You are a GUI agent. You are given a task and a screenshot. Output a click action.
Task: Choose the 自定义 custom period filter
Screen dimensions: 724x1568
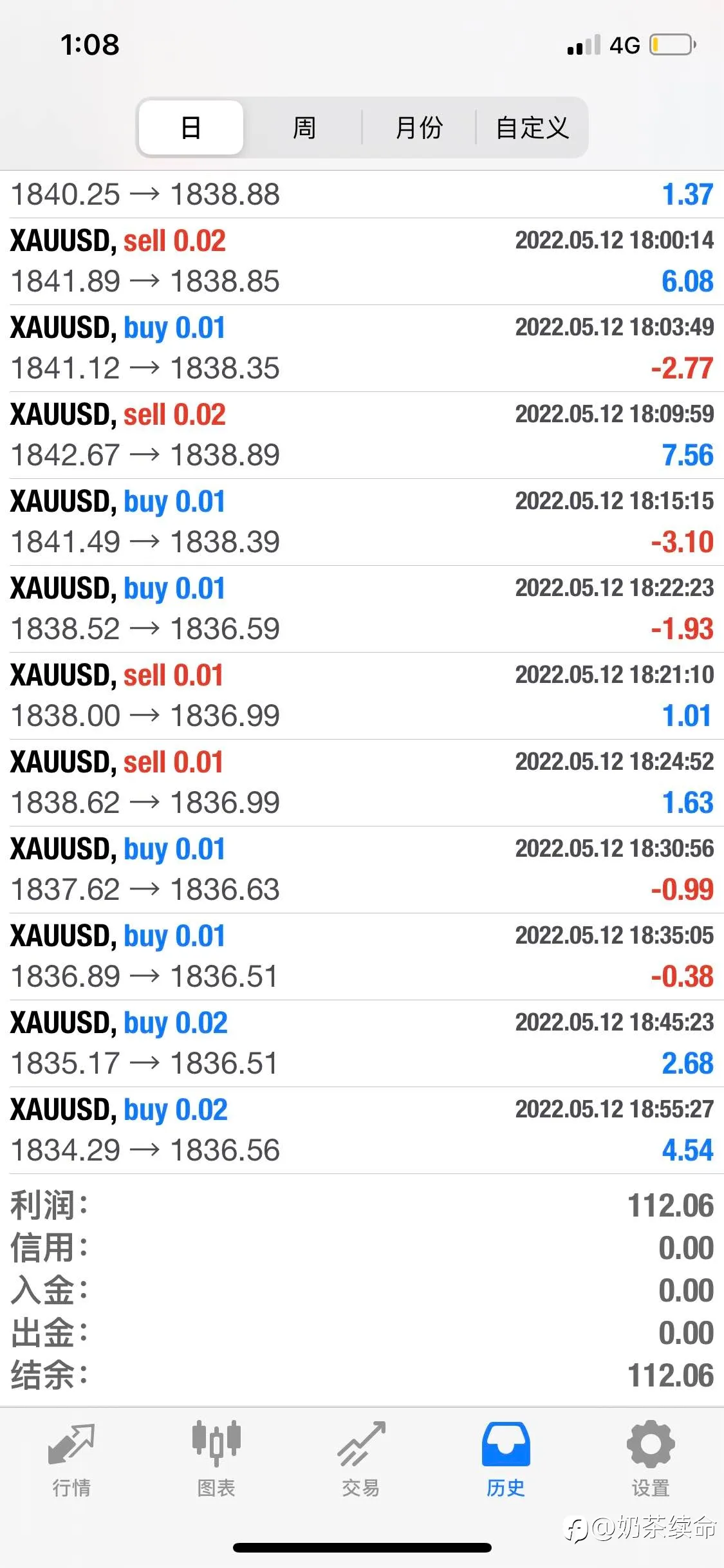(x=532, y=127)
